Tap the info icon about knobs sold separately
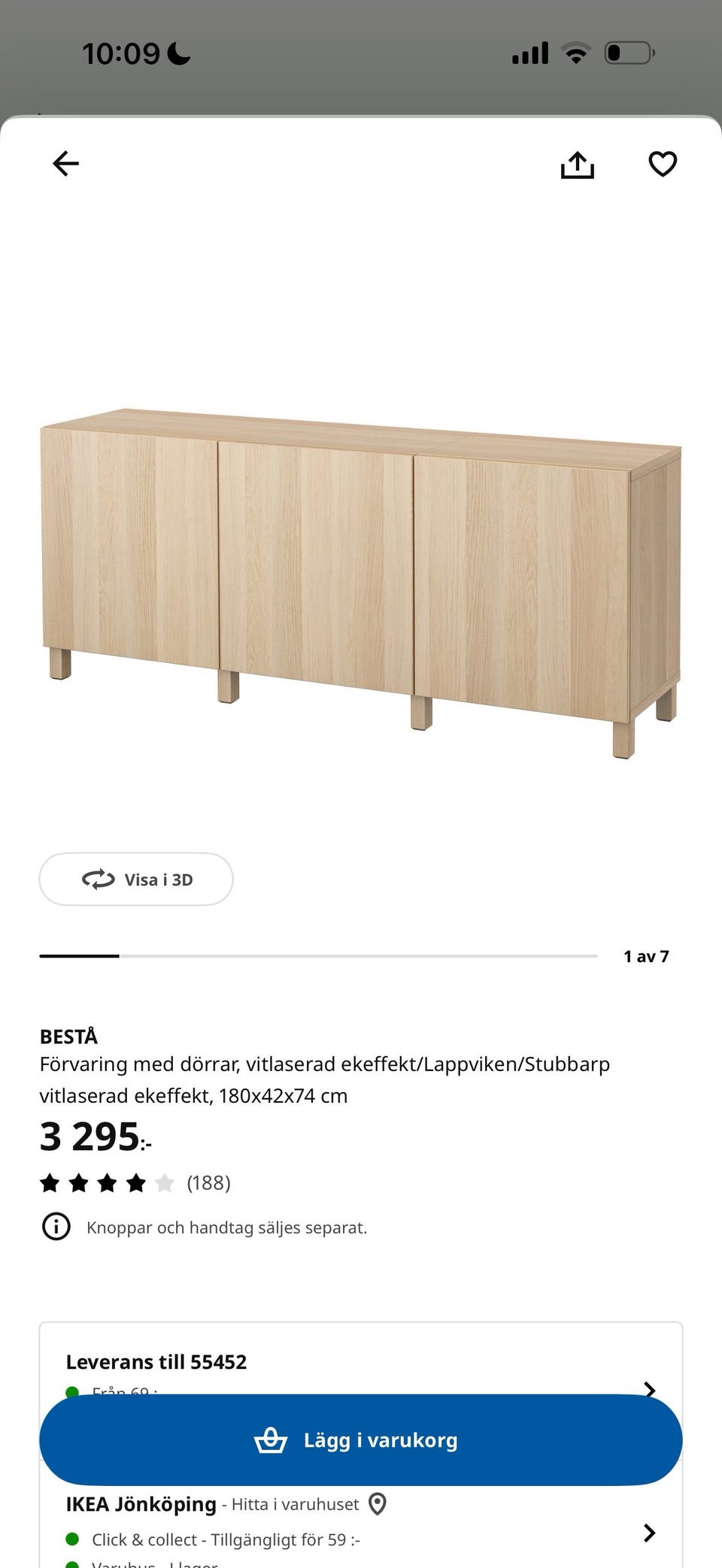This screenshot has width=722, height=1568. [56, 1226]
